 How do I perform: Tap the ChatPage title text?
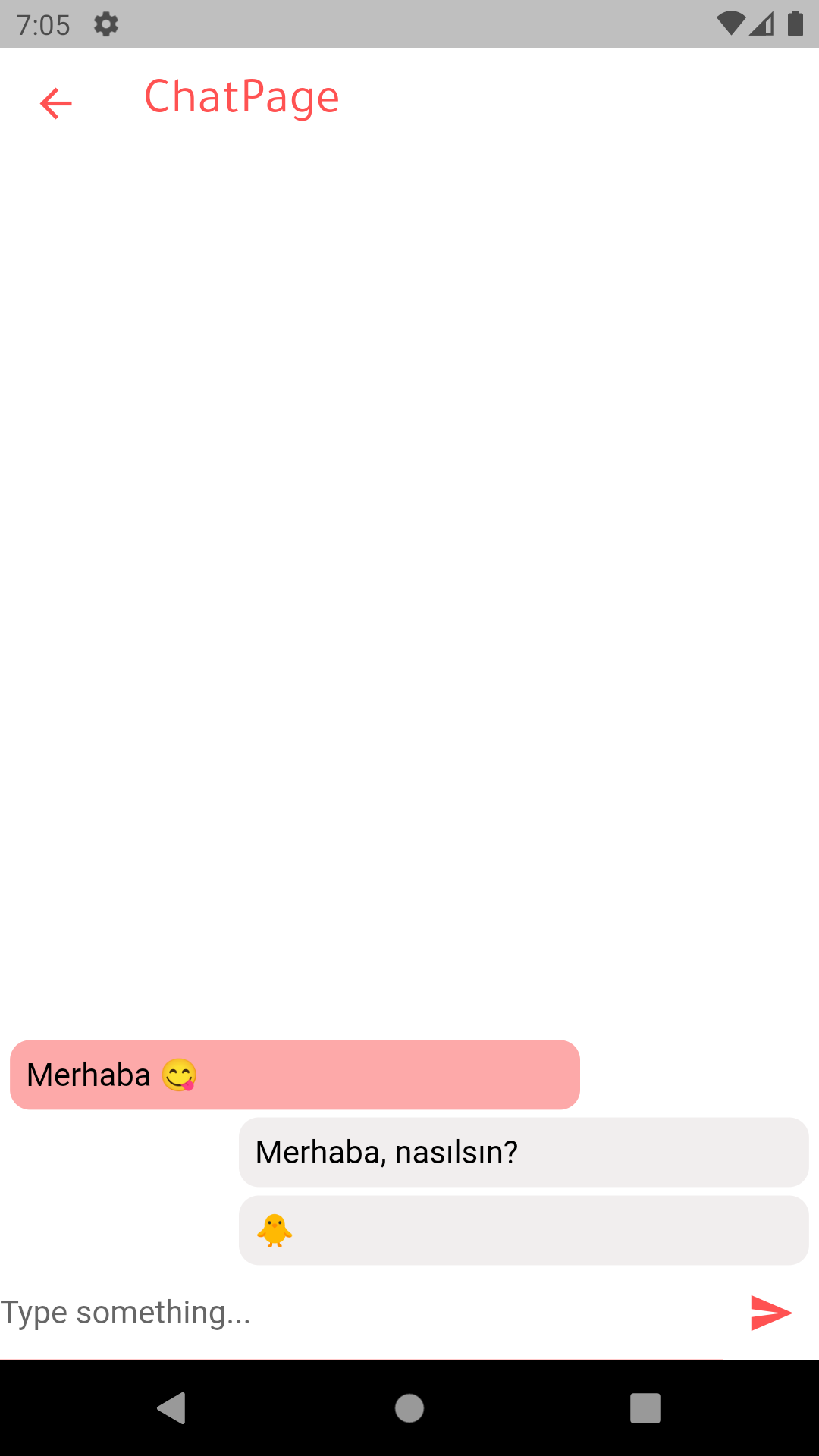[x=242, y=97]
